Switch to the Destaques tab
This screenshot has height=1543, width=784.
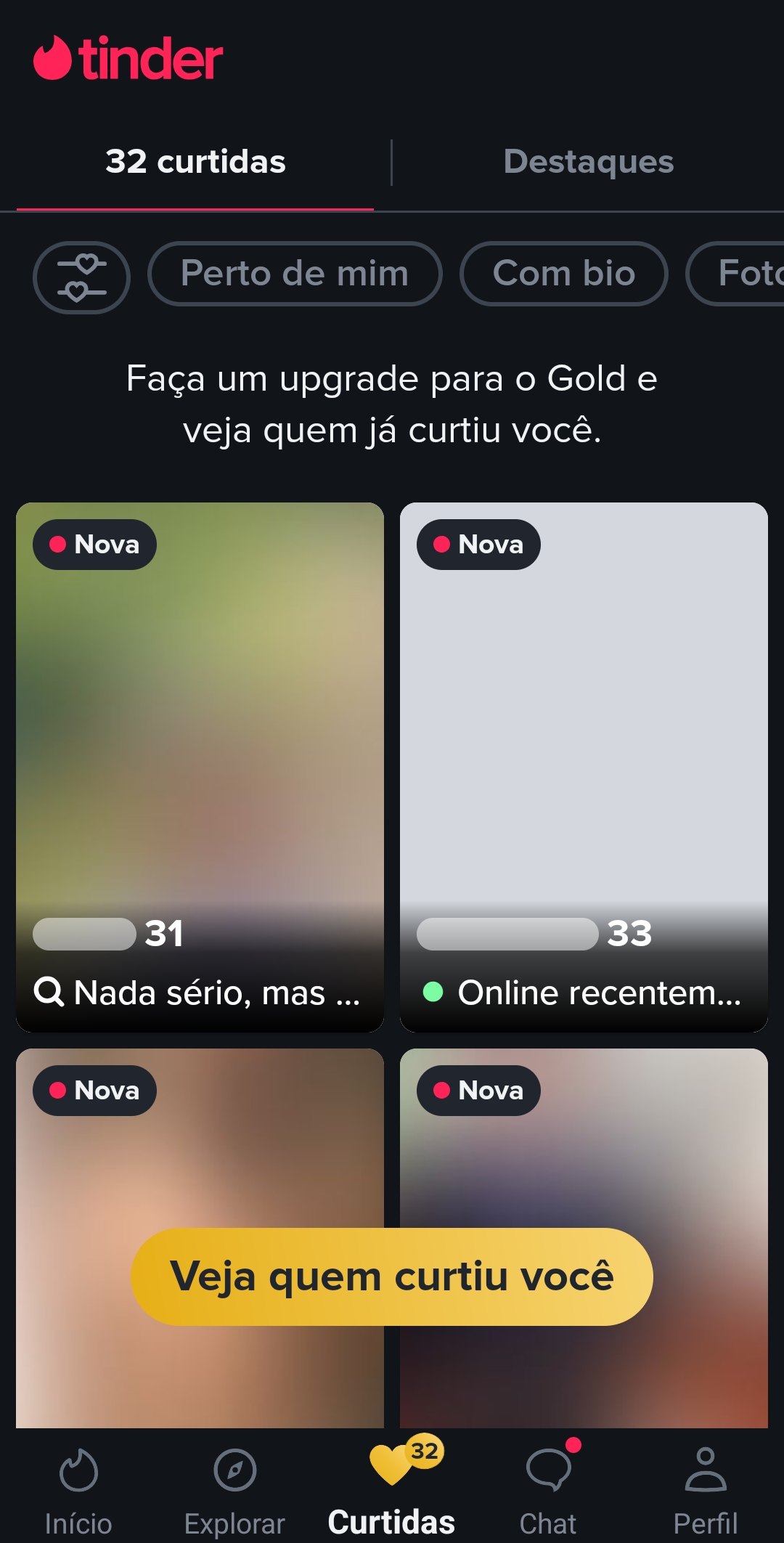(588, 162)
